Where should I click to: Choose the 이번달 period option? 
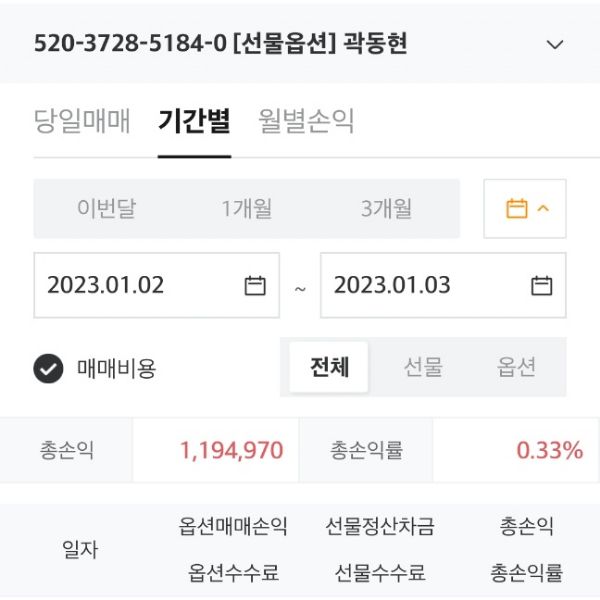click(106, 209)
